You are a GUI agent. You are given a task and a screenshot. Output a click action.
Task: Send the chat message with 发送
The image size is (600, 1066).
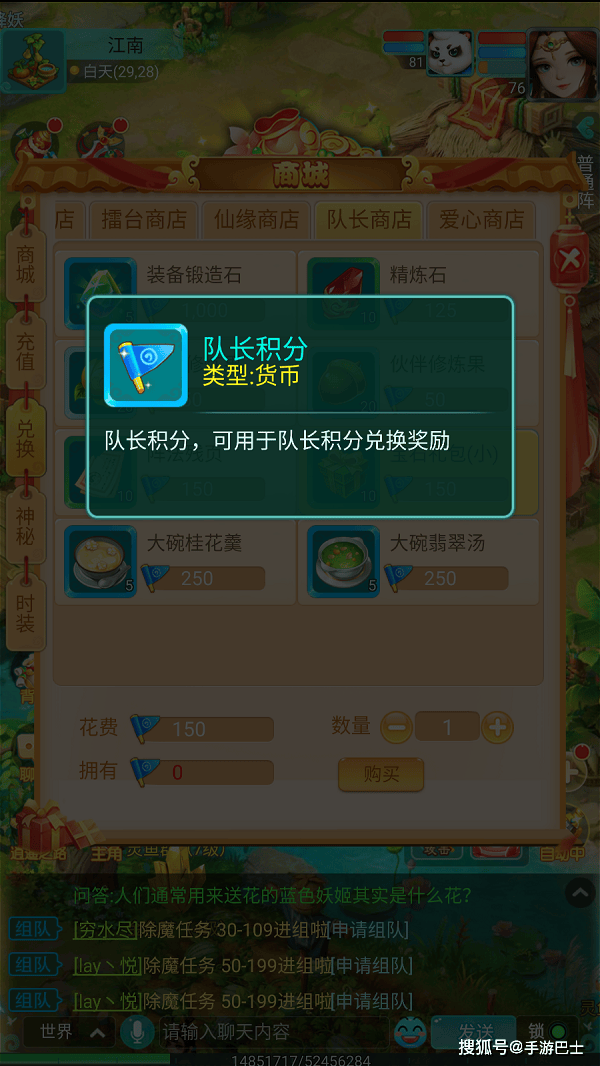pyautogui.click(x=475, y=1031)
